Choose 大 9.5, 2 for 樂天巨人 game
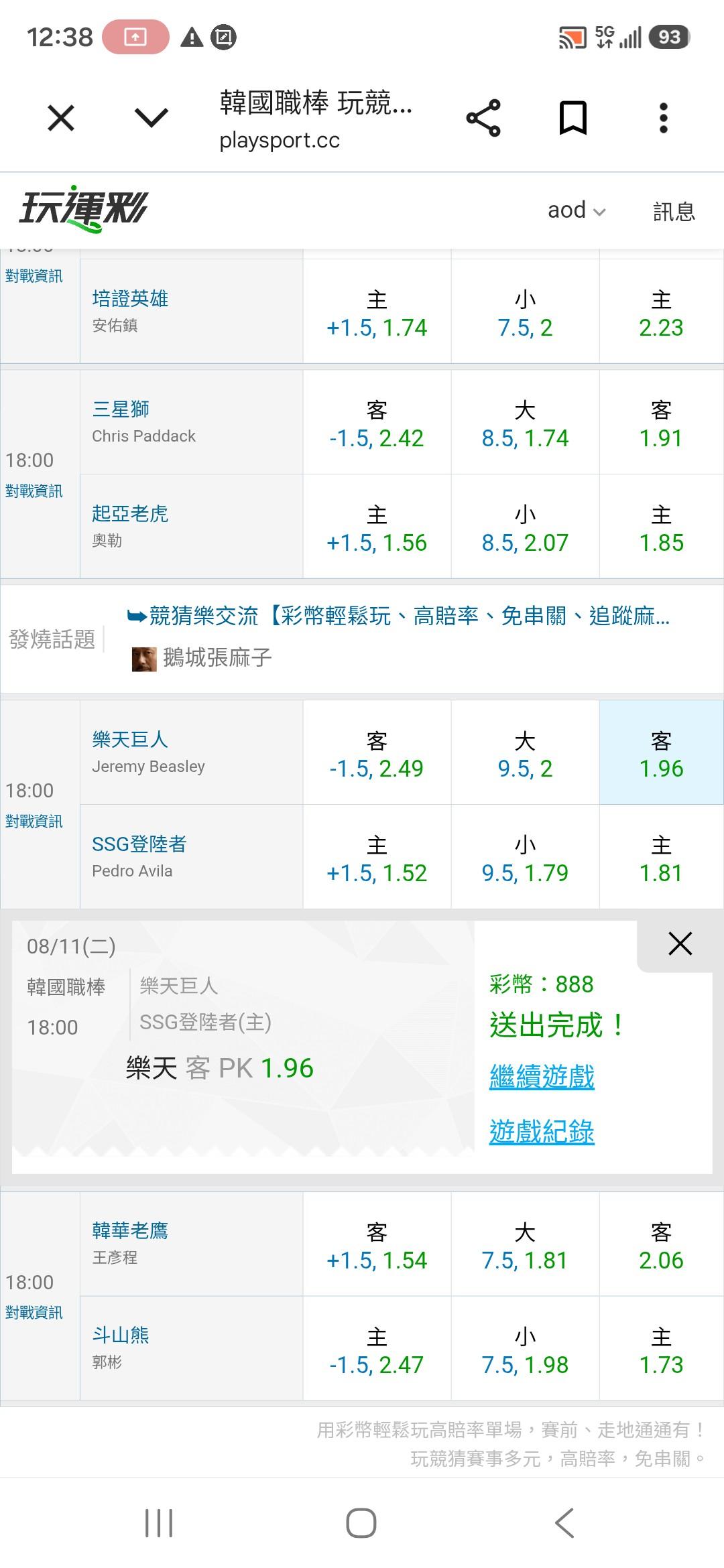This screenshot has width=724, height=1568. coord(525,753)
